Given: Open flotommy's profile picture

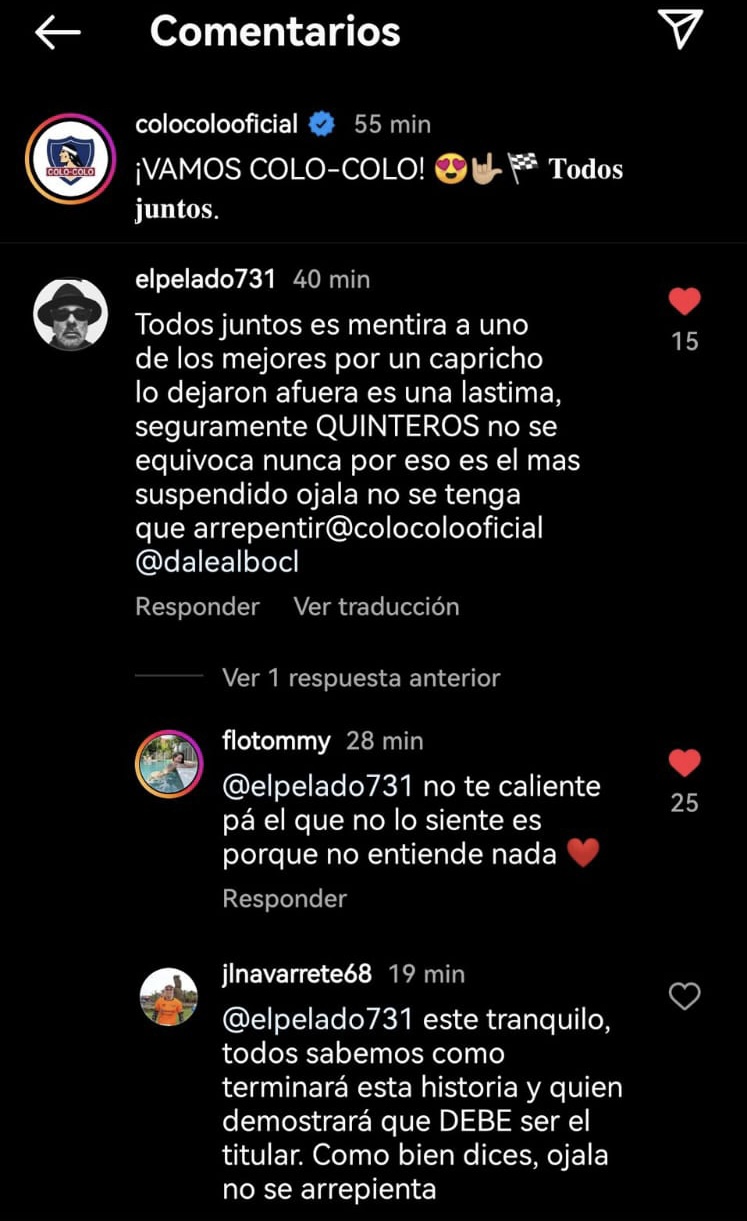Looking at the screenshot, I should click(169, 765).
